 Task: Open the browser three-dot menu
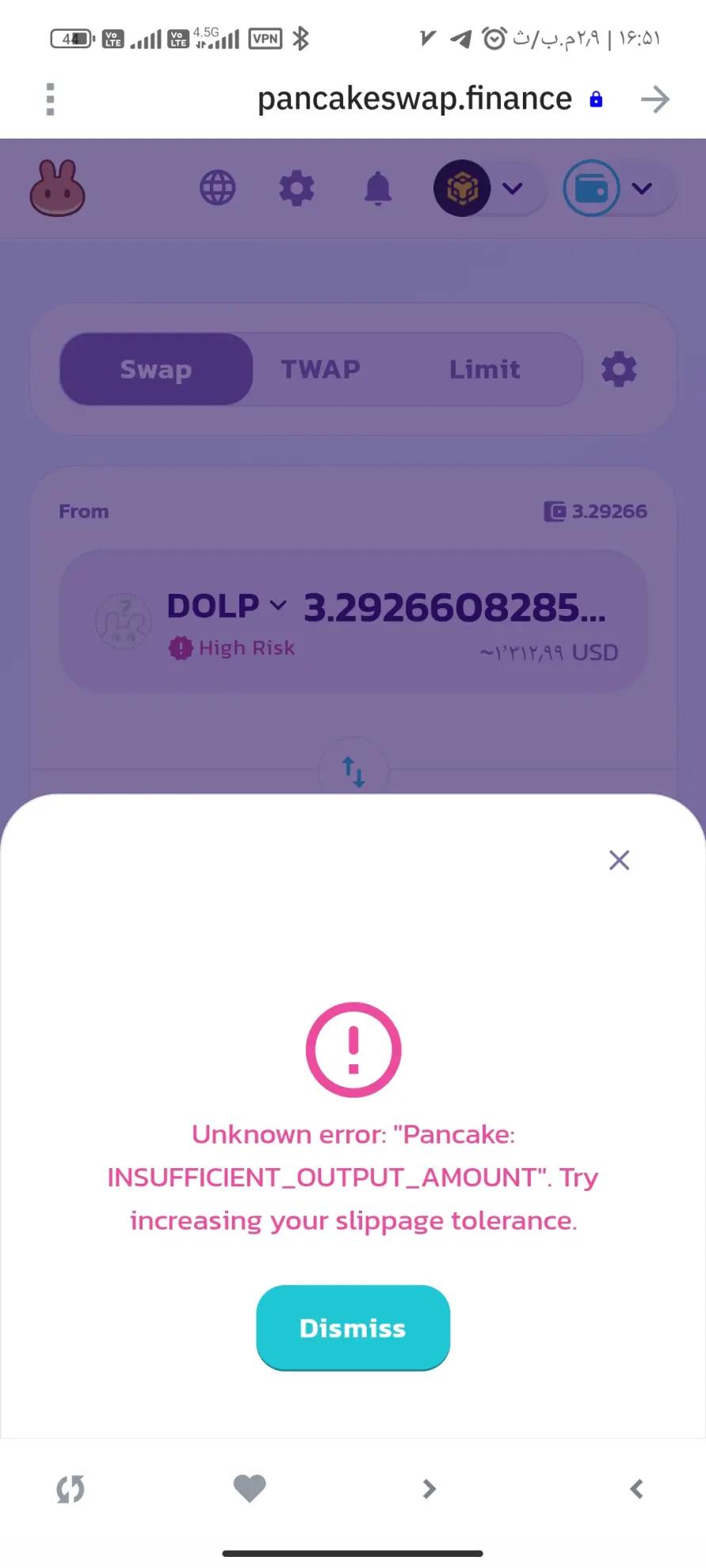point(51,100)
